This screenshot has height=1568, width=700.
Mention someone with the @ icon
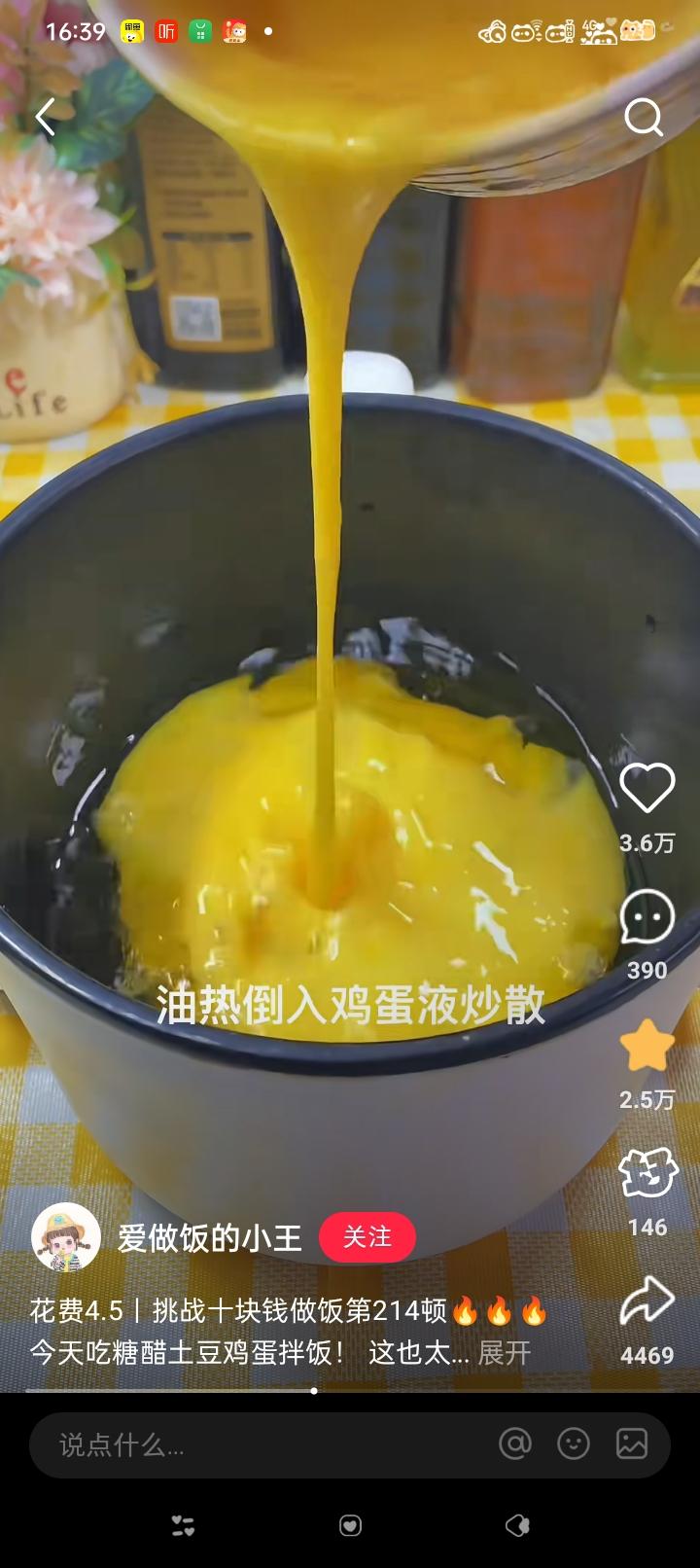click(x=515, y=1444)
